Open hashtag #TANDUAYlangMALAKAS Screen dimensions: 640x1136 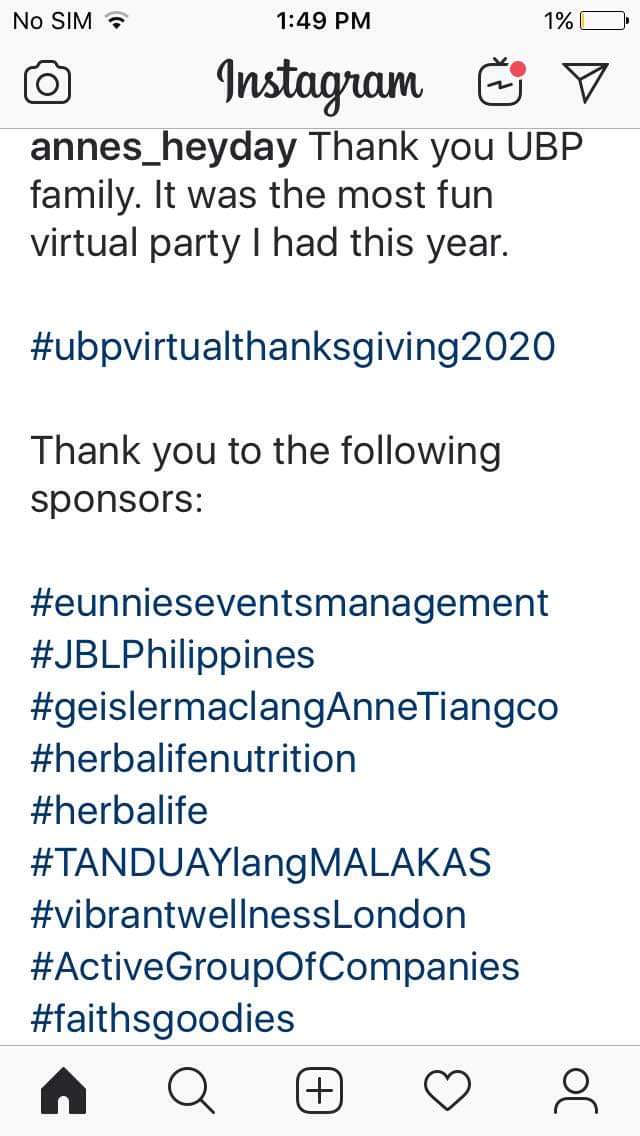click(x=261, y=862)
